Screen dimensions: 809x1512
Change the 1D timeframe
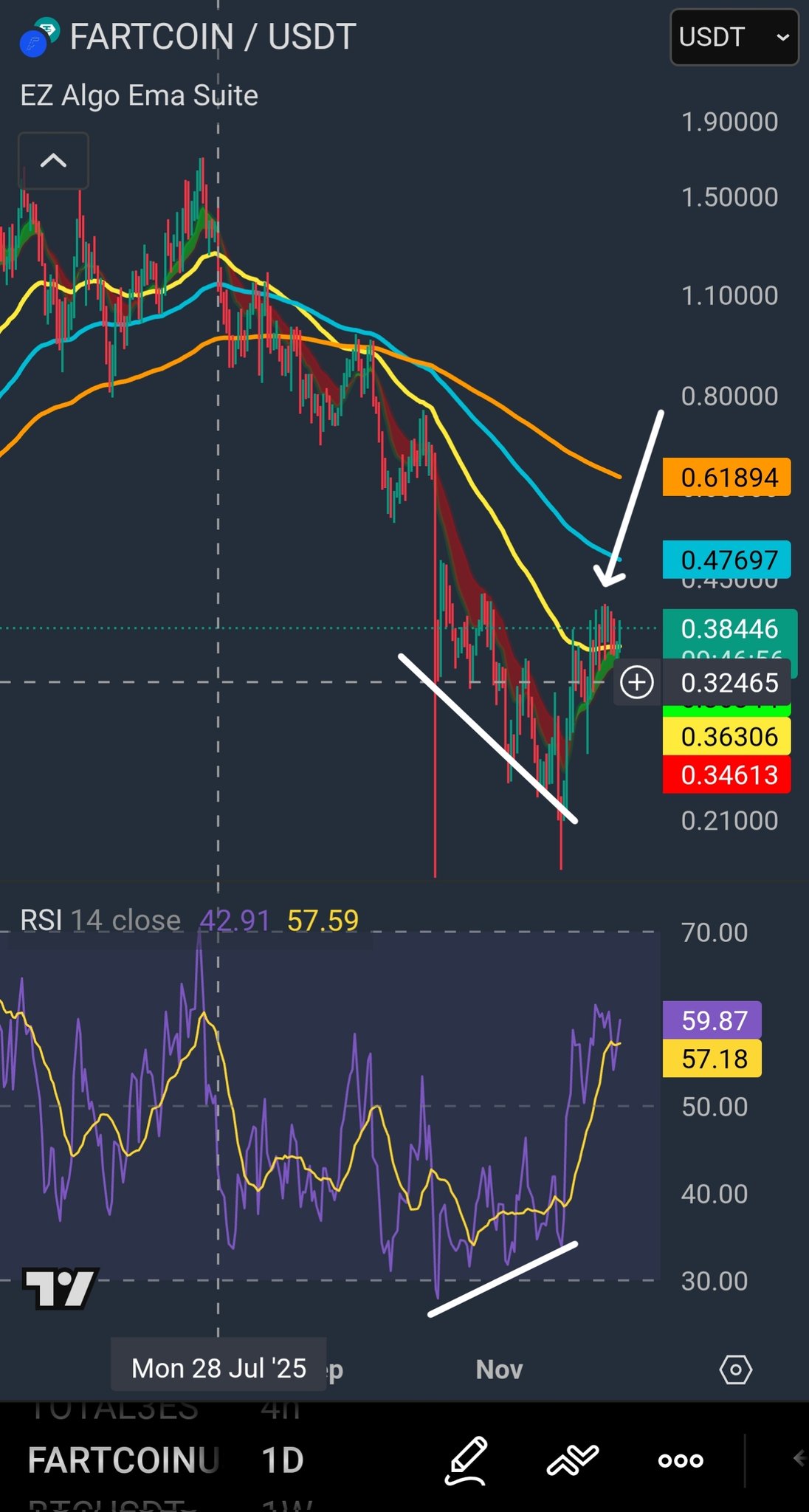[283, 1460]
